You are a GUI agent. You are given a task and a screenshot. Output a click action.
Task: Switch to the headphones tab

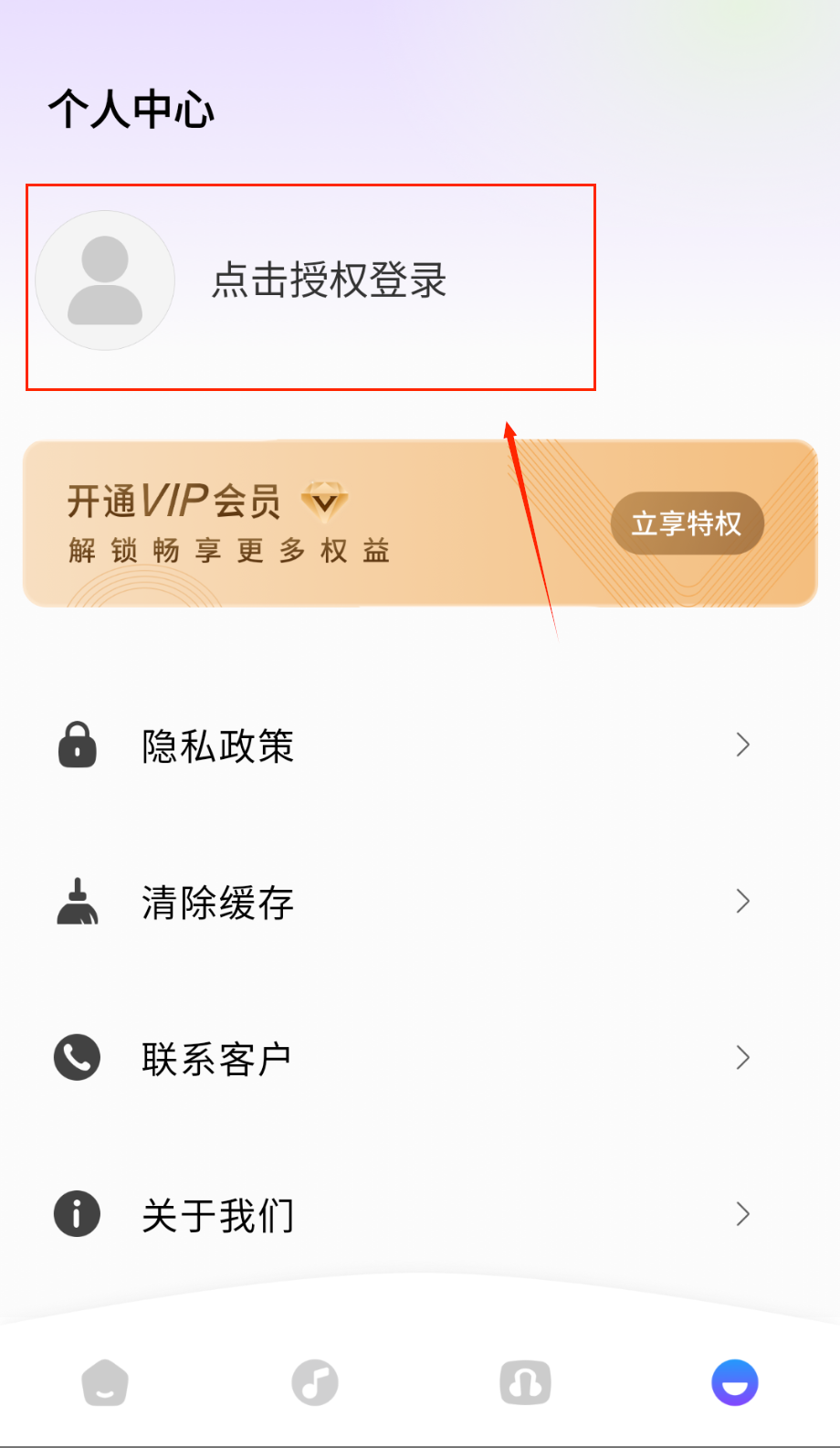pyautogui.click(x=525, y=1382)
